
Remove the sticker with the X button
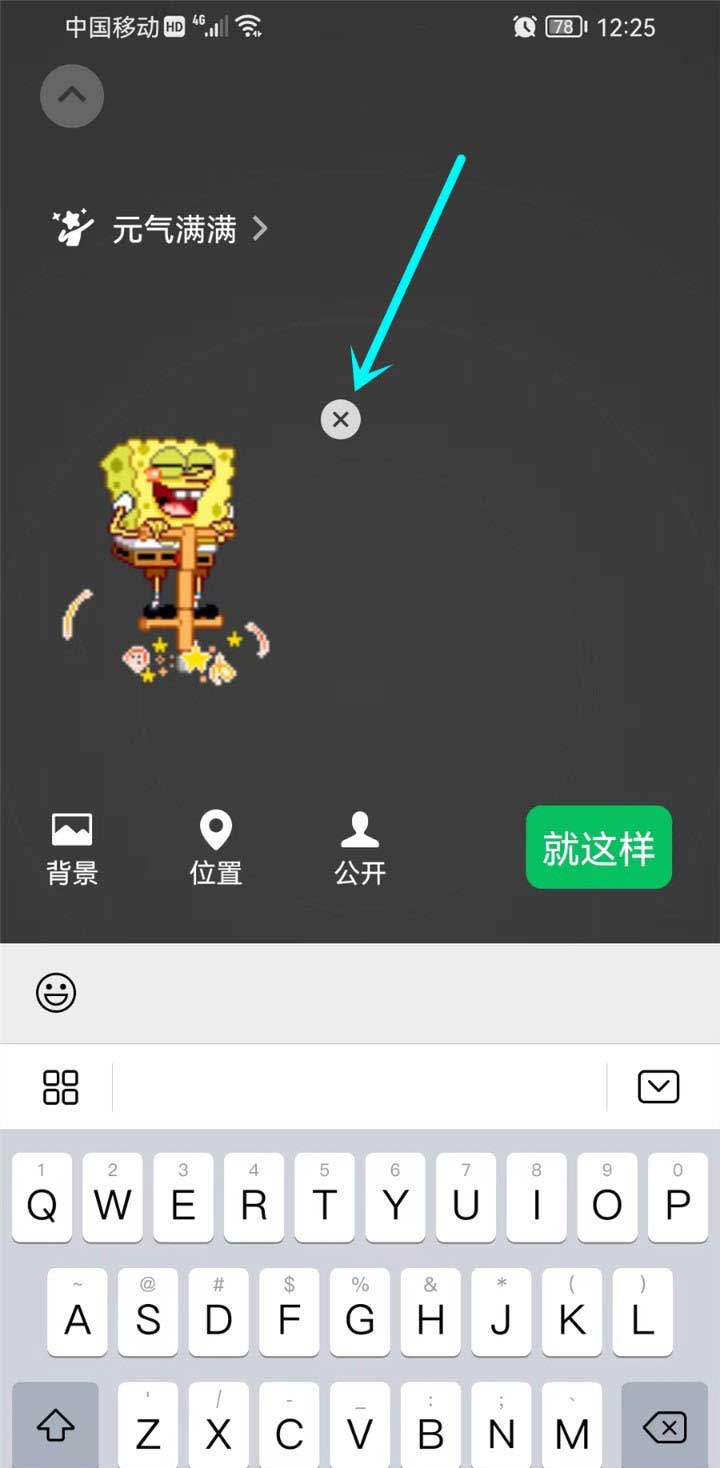(340, 419)
